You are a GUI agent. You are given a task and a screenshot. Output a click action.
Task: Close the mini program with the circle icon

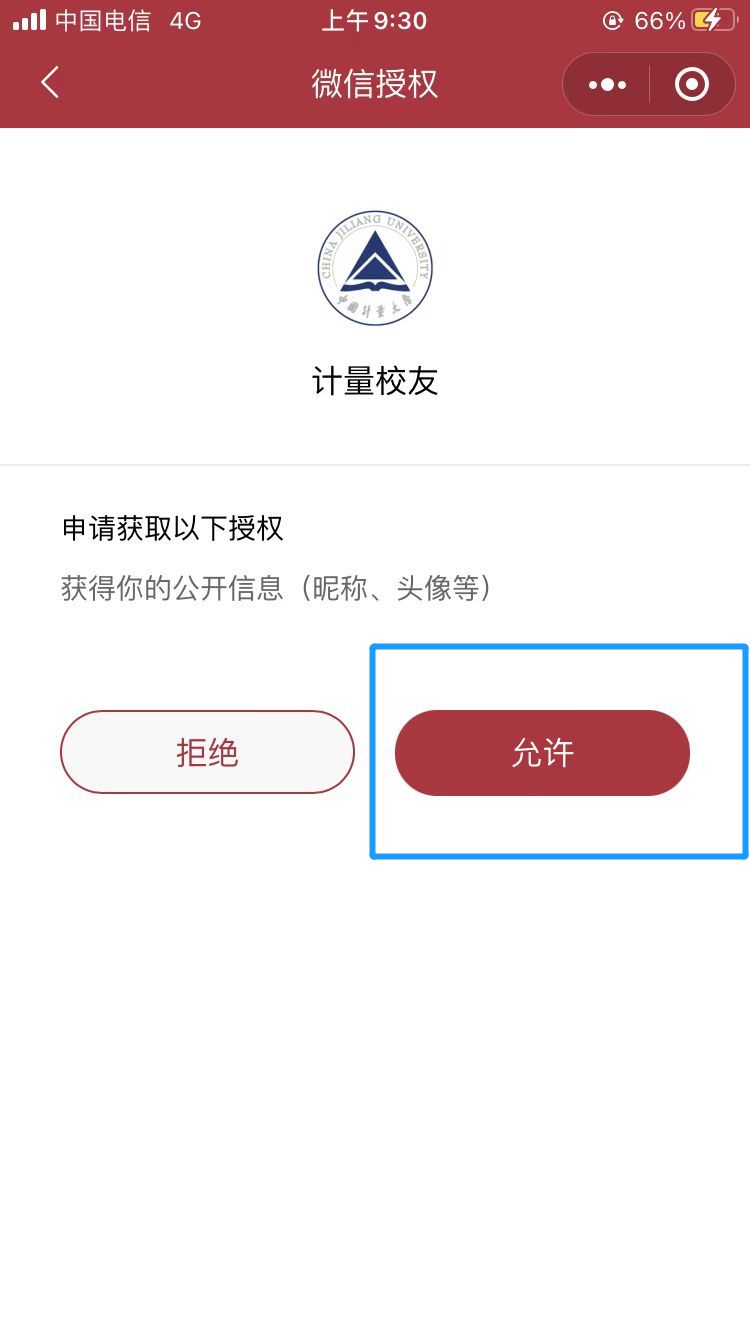point(691,85)
